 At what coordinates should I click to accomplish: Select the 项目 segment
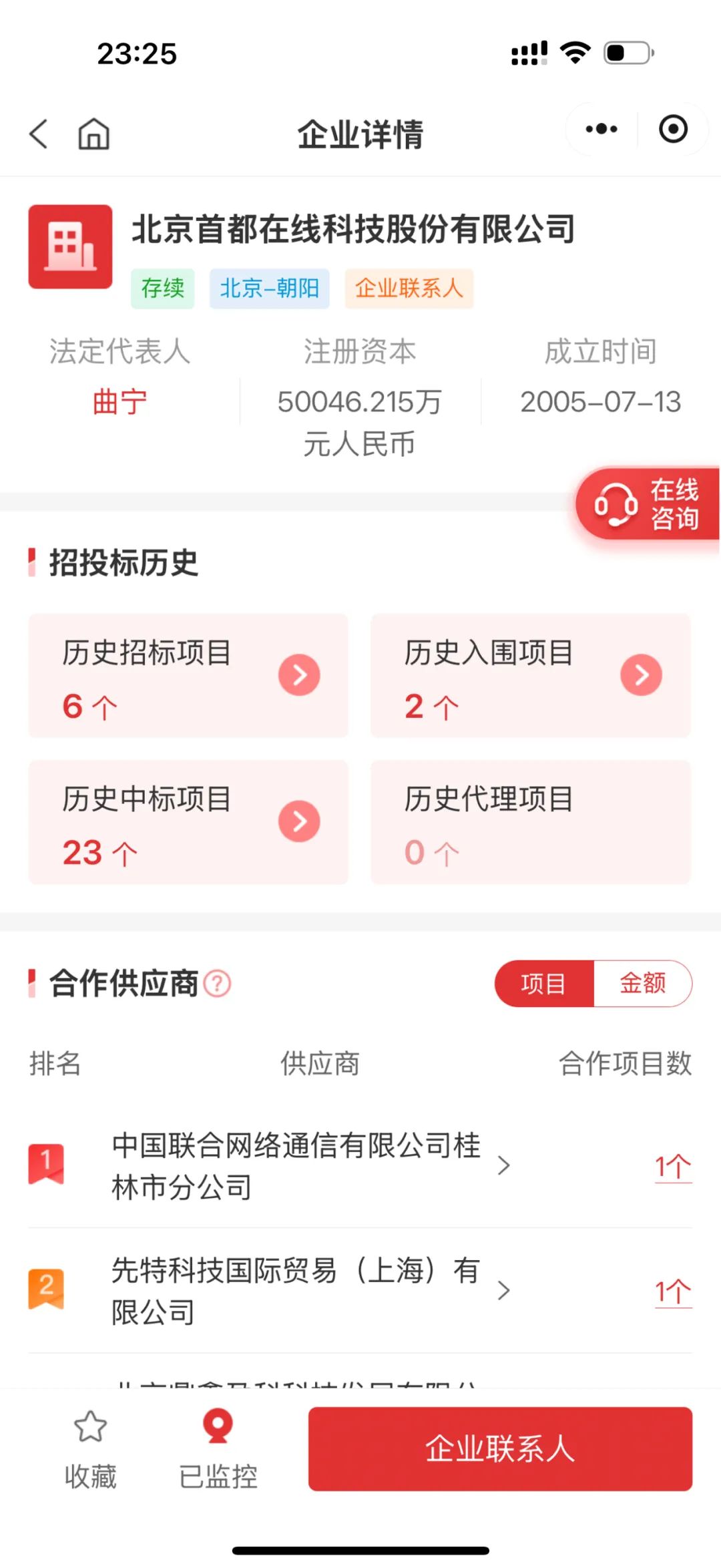point(543,984)
